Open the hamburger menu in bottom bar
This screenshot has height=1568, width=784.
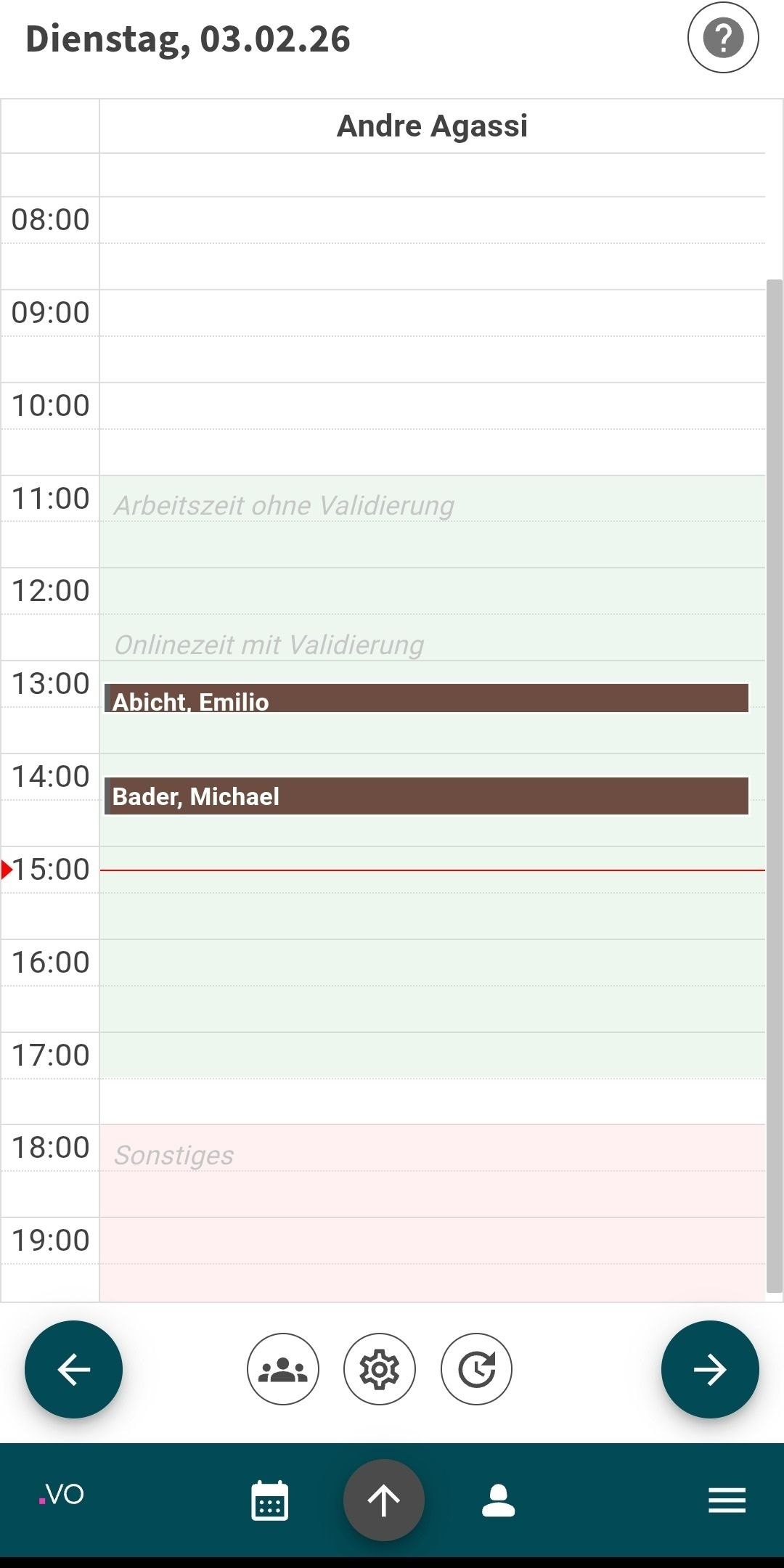(x=727, y=1500)
